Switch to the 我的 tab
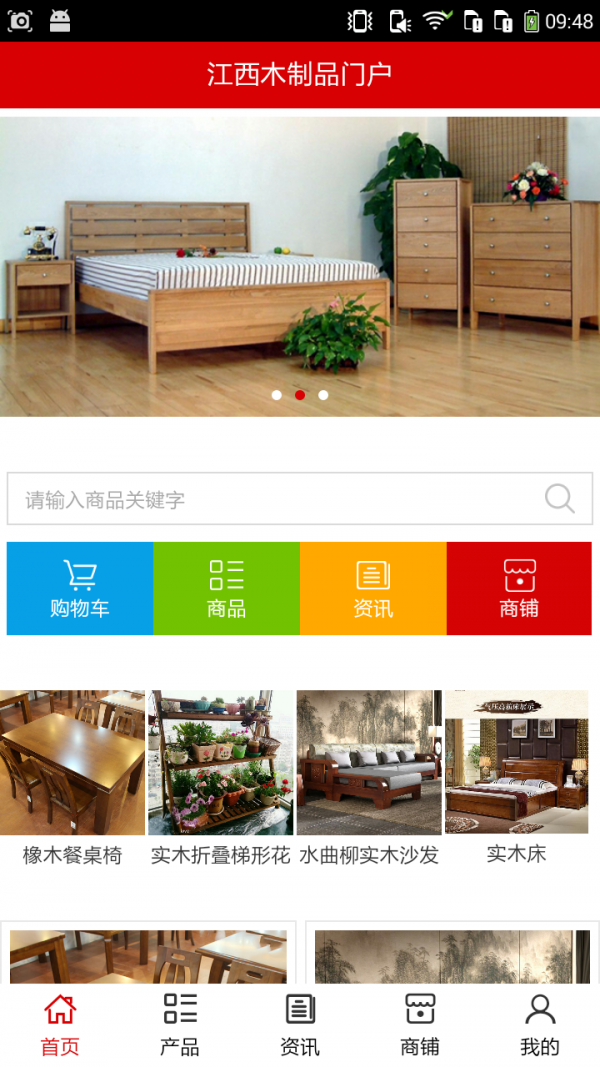Image resolution: width=600 pixels, height=1067 pixels. 540,1025
